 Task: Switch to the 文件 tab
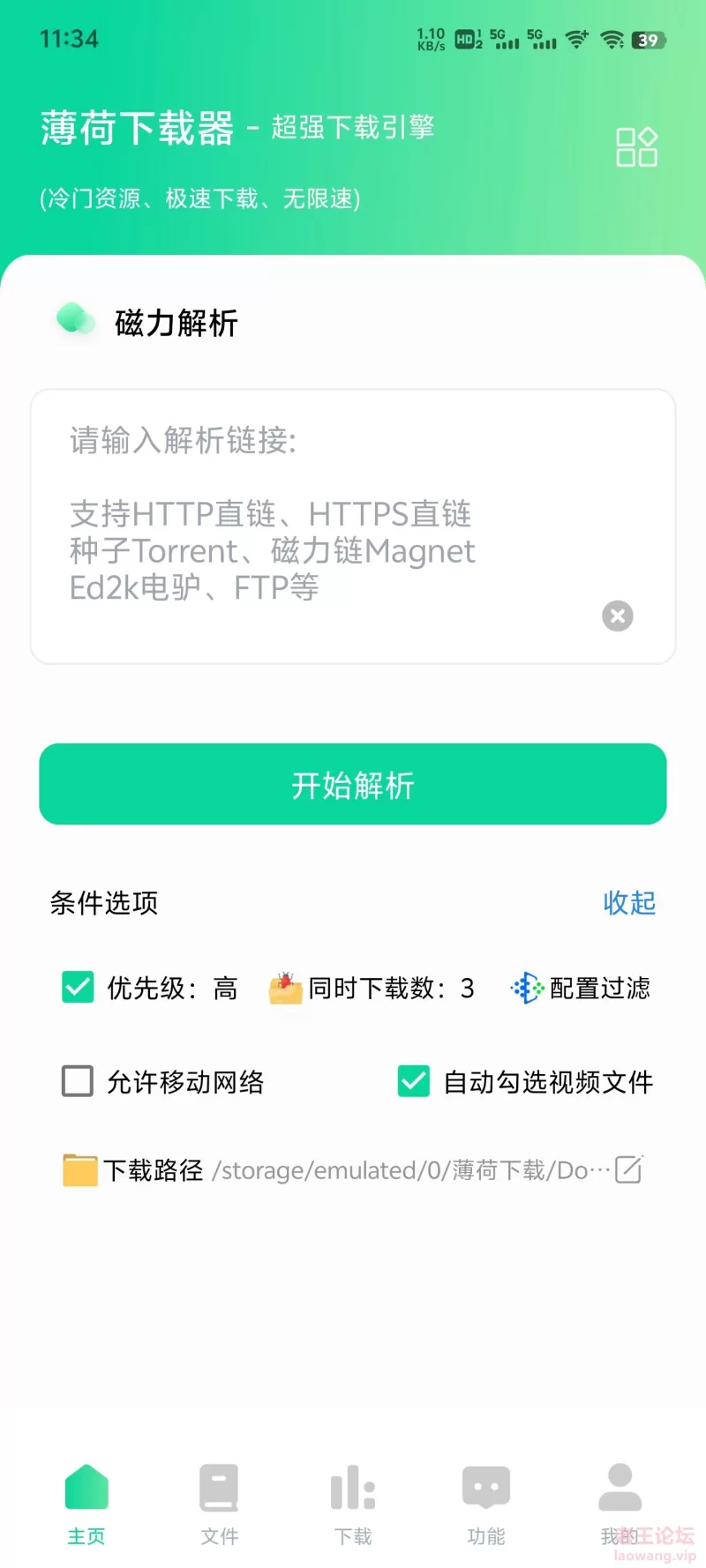(219, 1505)
